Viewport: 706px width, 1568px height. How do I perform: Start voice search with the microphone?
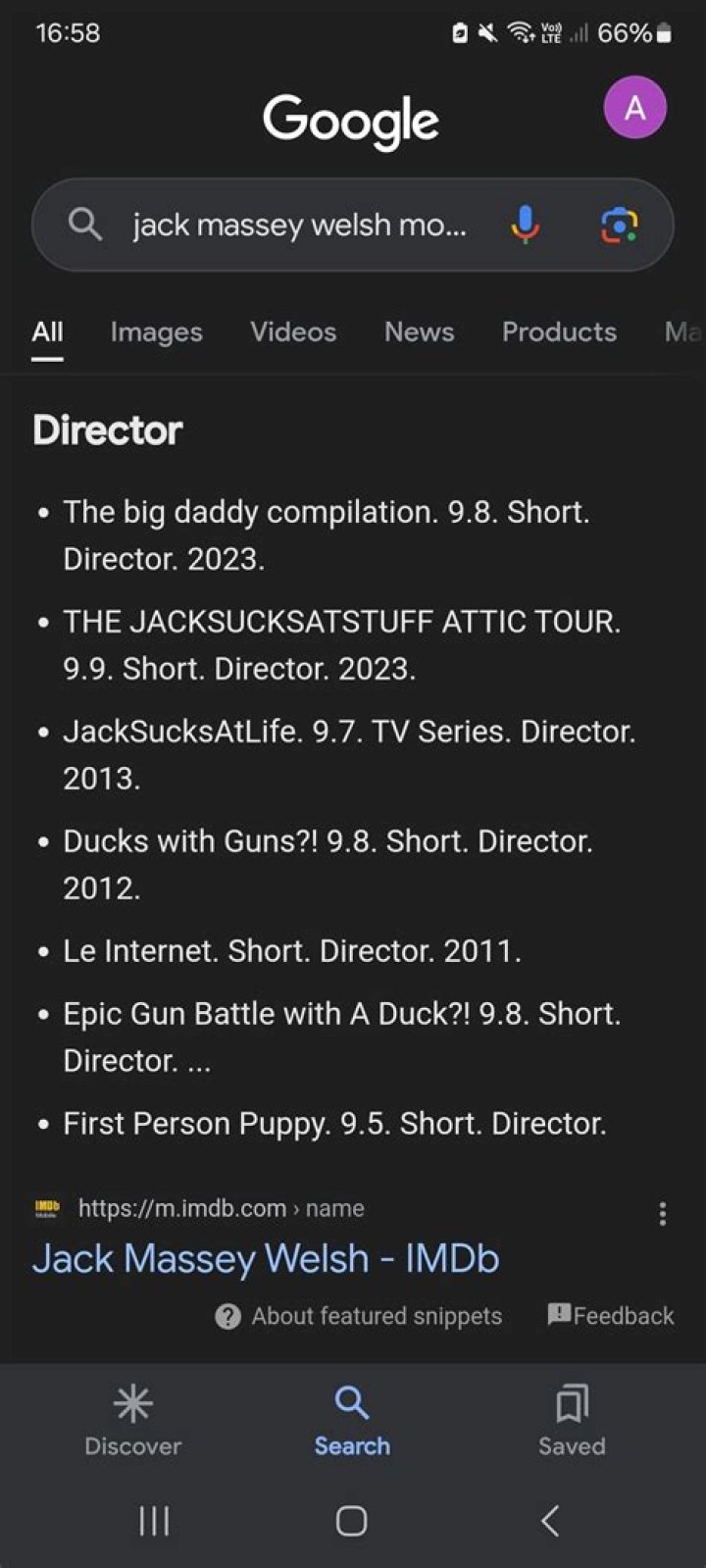(525, 225)
